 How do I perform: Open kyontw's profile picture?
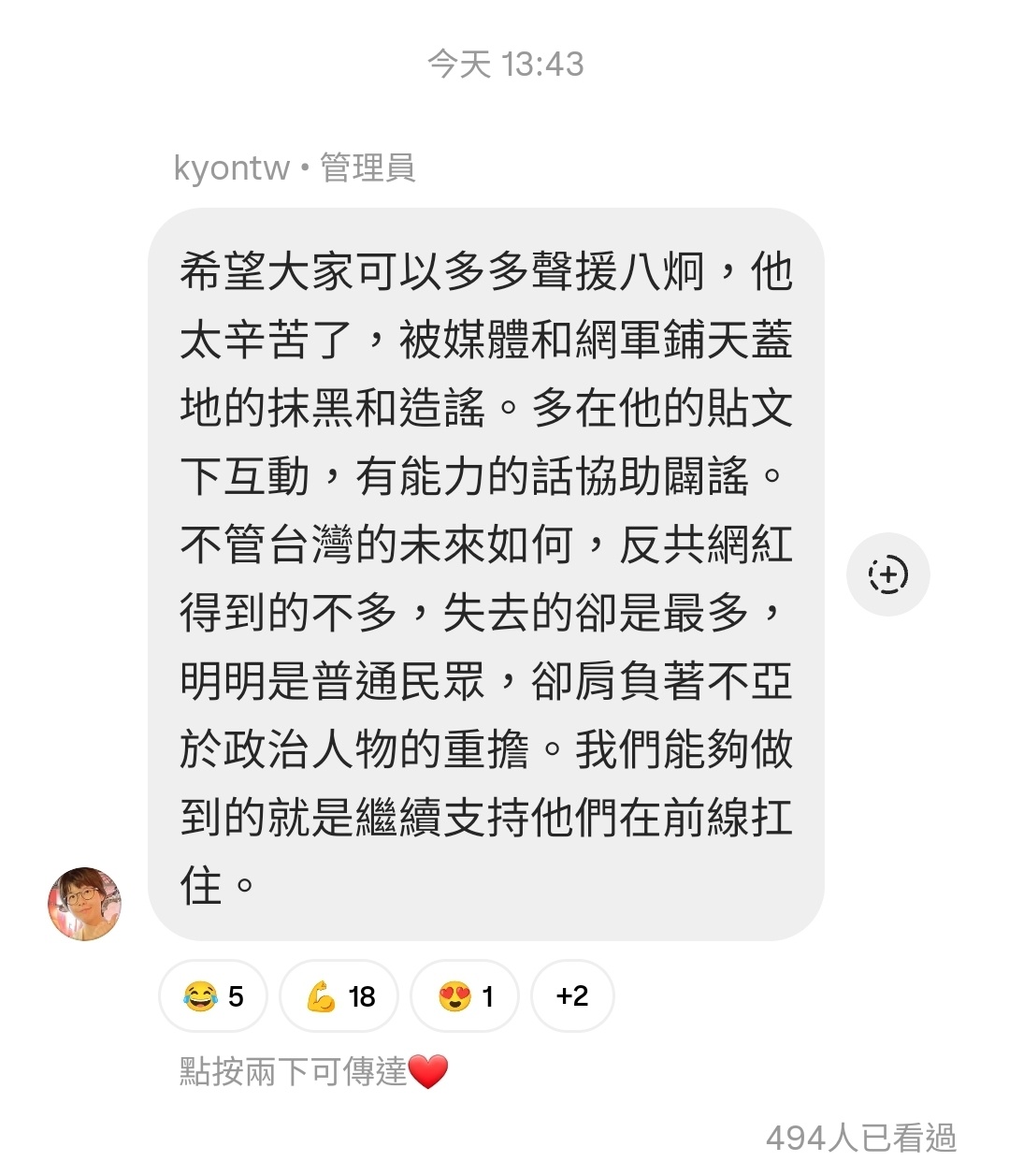click(85, 903)
